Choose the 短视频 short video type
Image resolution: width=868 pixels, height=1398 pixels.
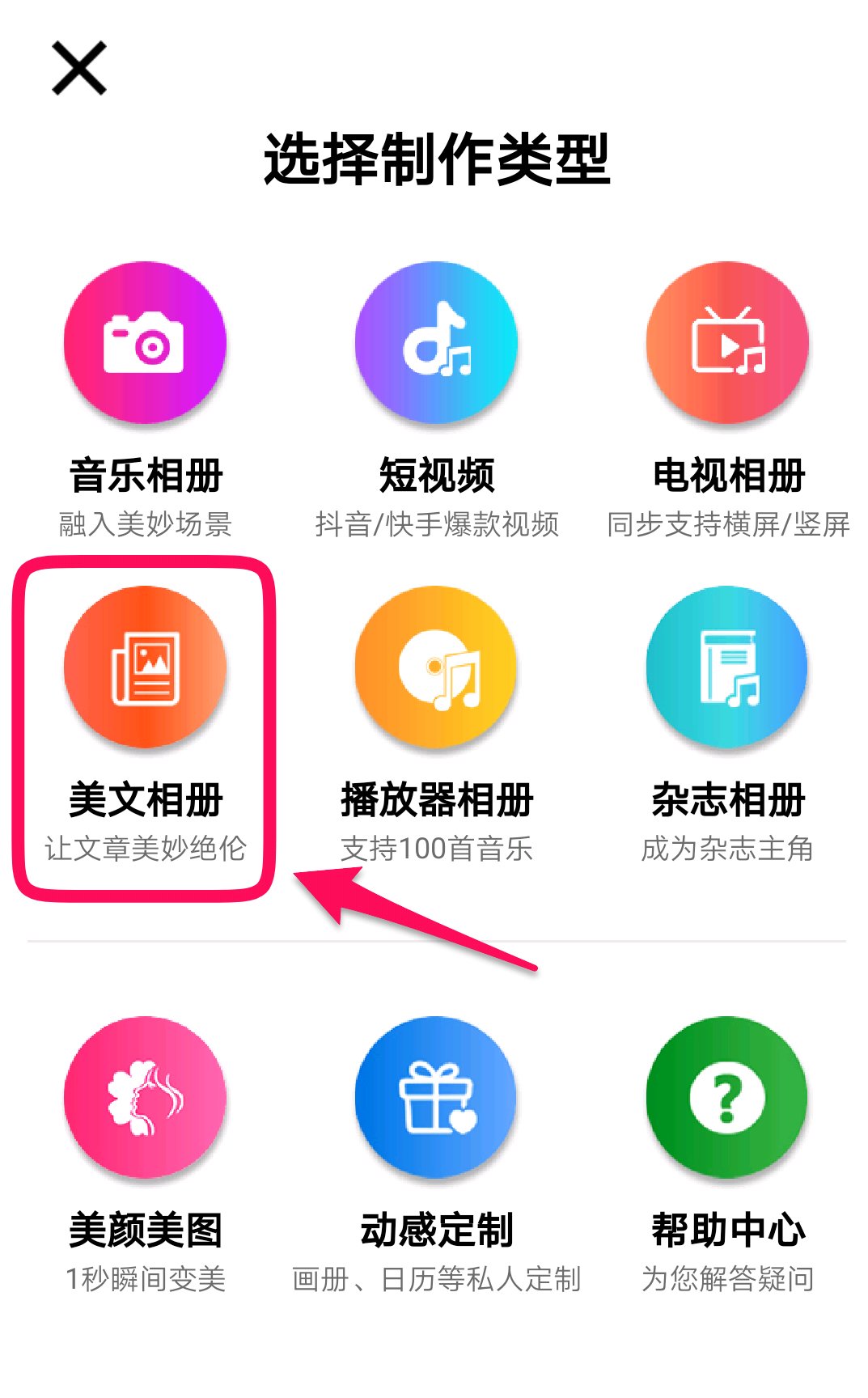436,342
